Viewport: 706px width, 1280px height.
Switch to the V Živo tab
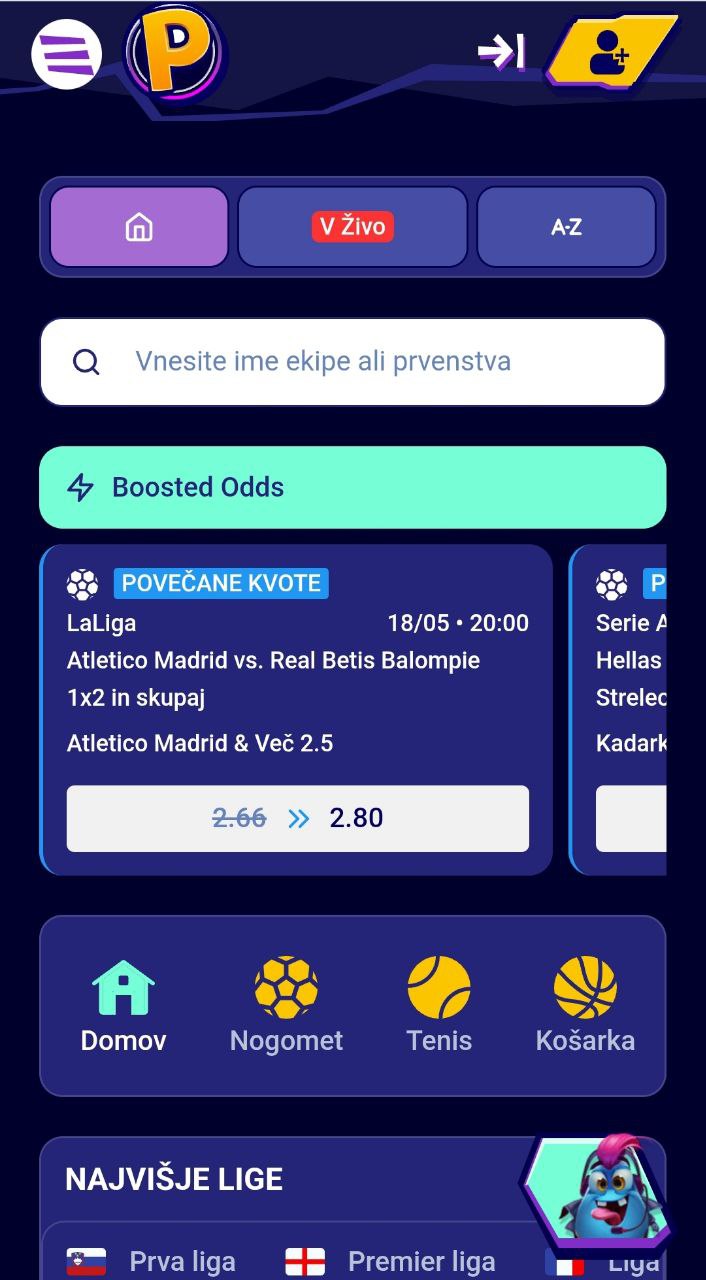[x=352, y=227]
